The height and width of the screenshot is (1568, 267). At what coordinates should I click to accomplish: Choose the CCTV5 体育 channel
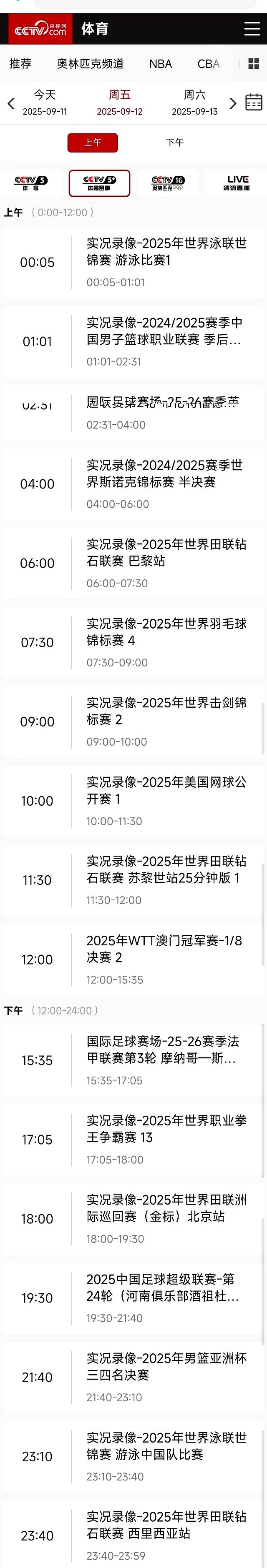pos(31,183)
